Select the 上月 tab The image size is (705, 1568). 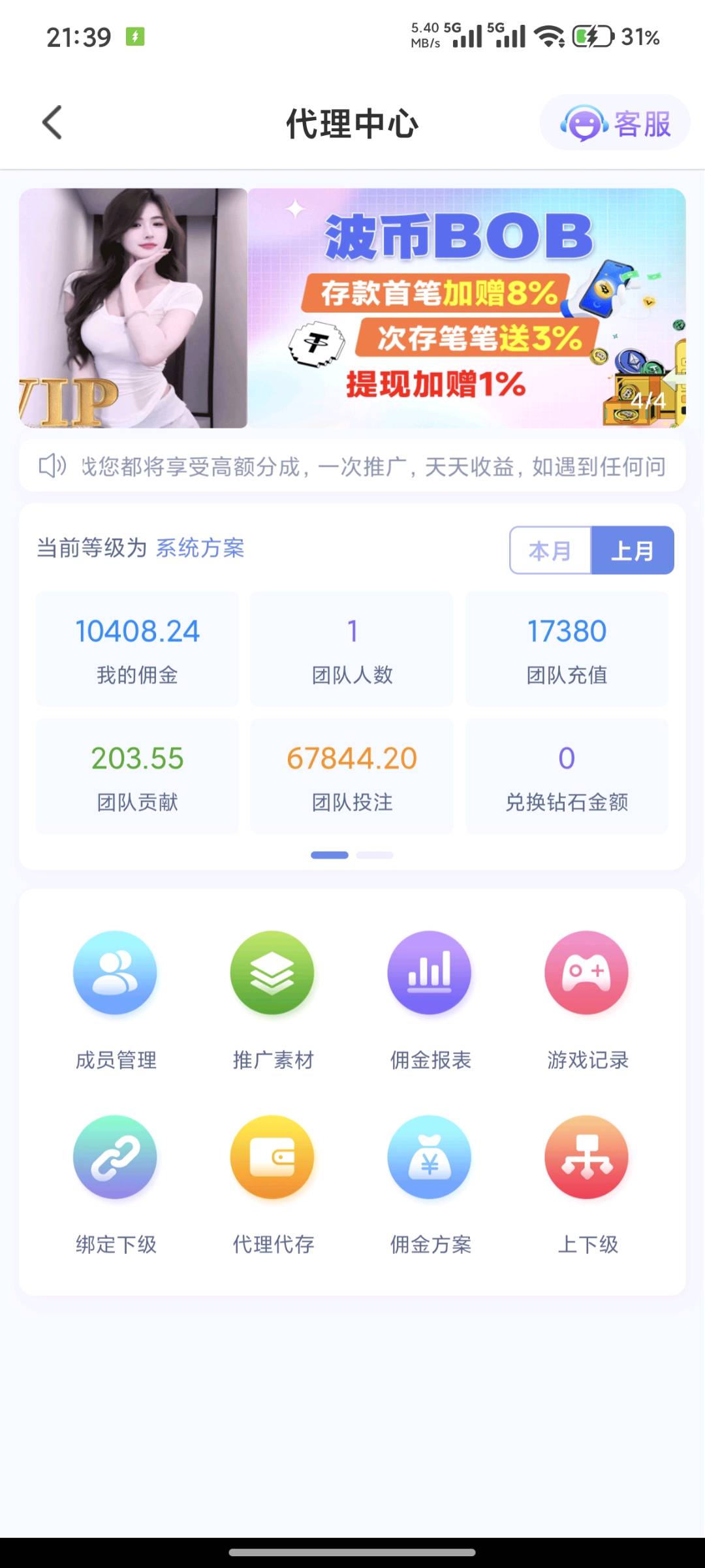632,551
